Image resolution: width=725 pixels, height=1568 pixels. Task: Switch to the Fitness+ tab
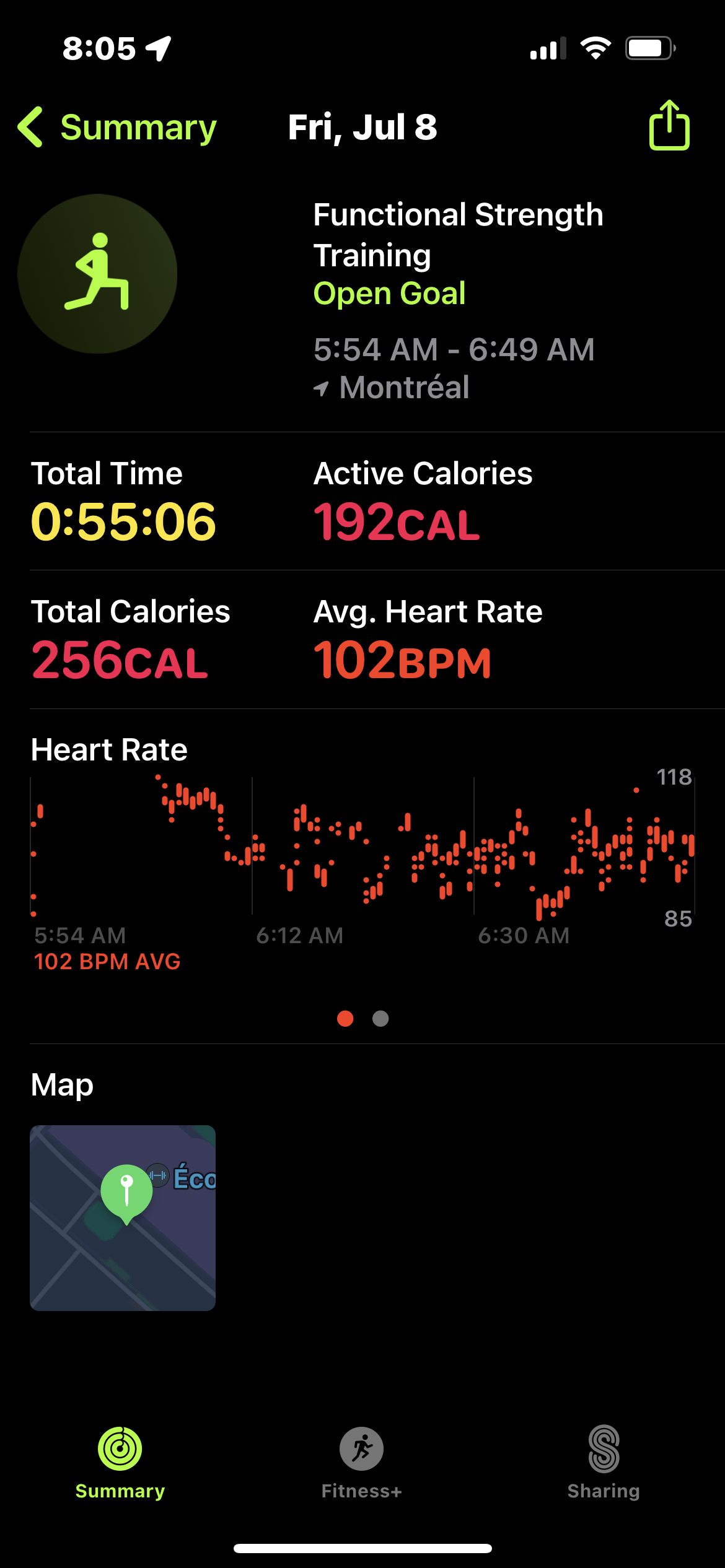point(362,1461)
